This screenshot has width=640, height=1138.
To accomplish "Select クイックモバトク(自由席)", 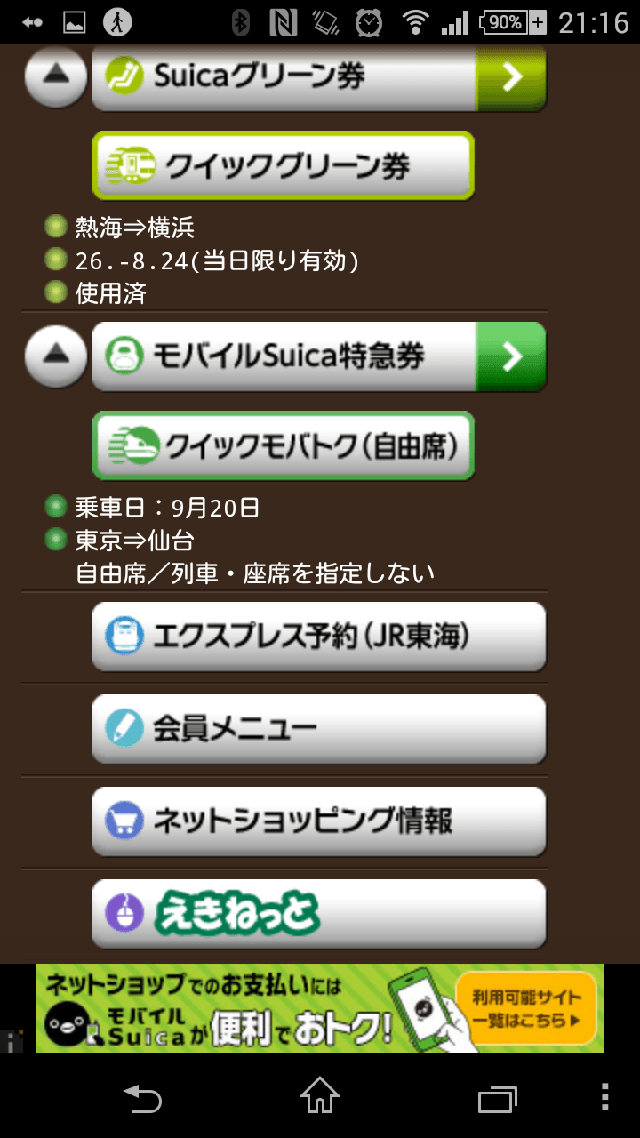I will (x=283, y=446).
